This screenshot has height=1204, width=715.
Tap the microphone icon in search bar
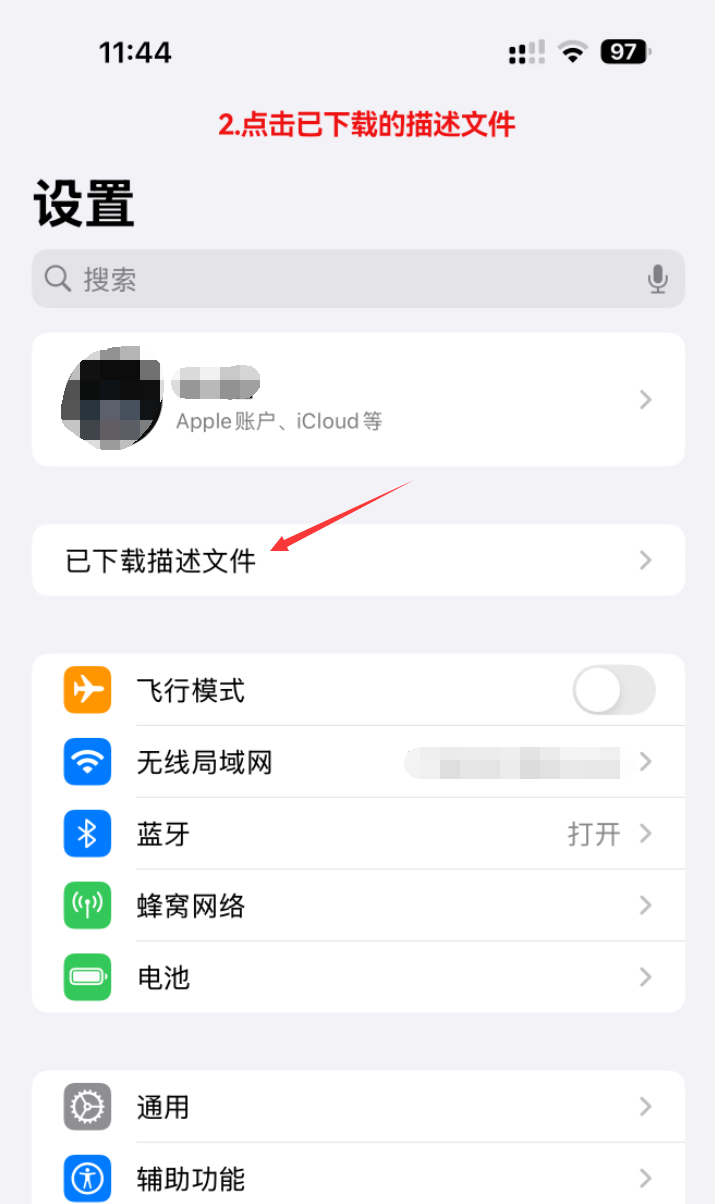657,279
